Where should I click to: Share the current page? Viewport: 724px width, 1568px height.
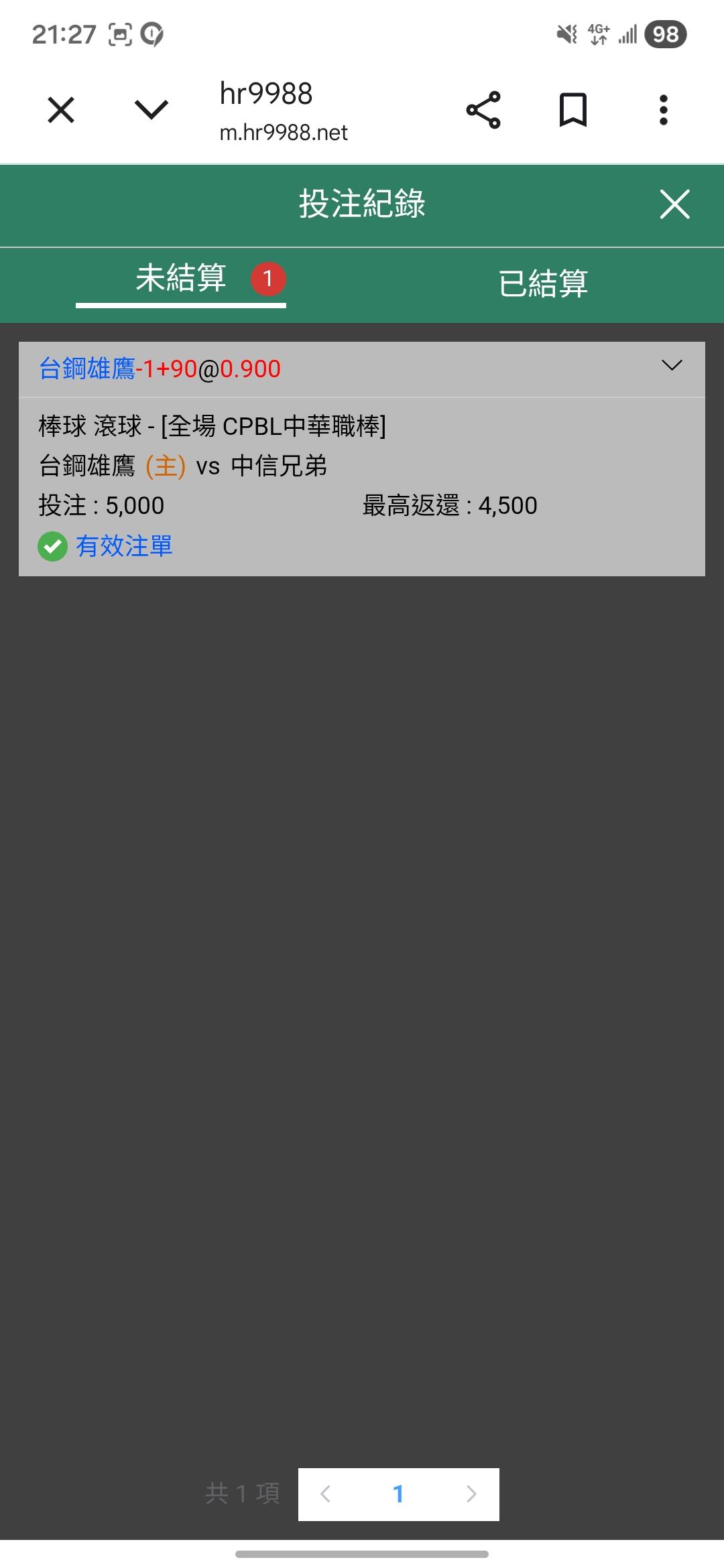(483, 110)
